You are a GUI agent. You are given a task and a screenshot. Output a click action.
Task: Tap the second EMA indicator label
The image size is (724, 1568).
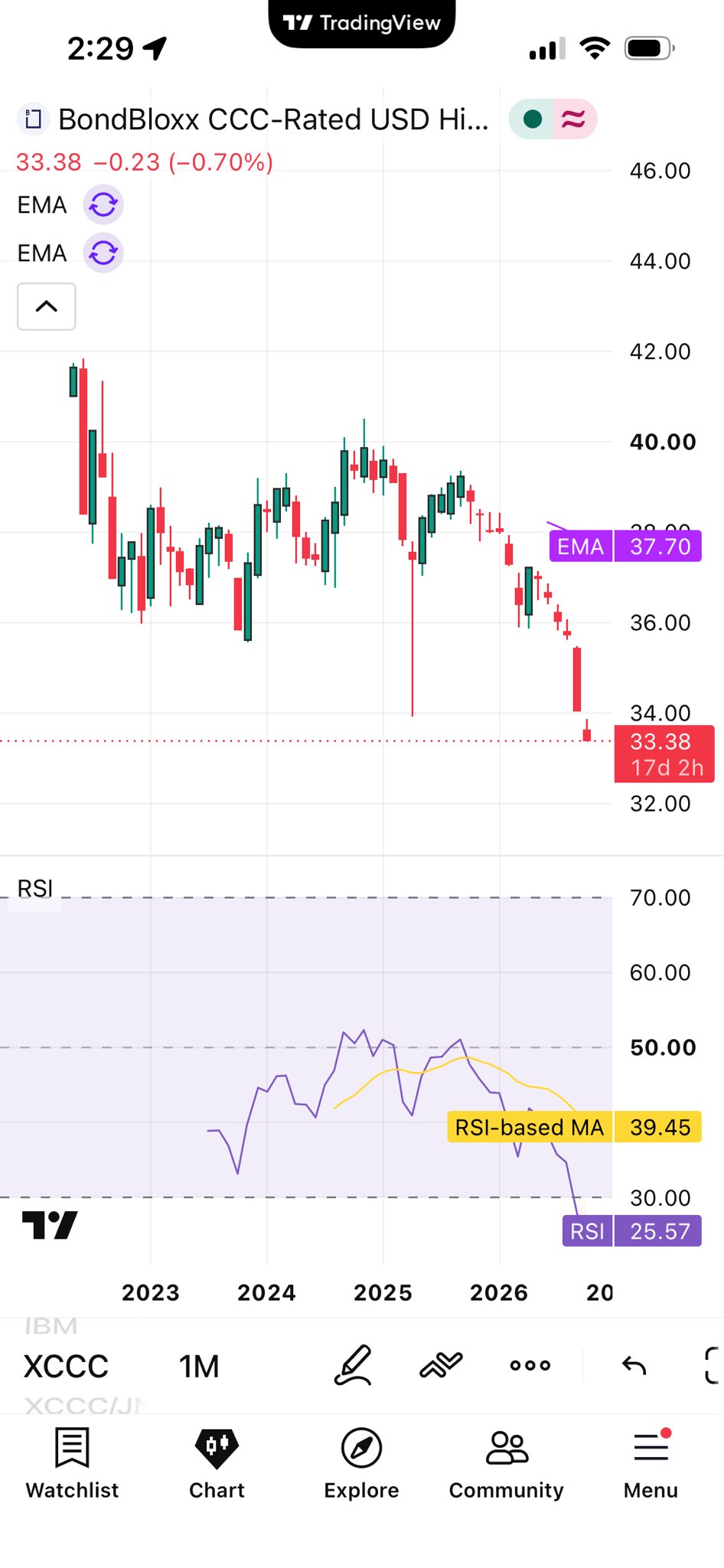coord(42,253)
